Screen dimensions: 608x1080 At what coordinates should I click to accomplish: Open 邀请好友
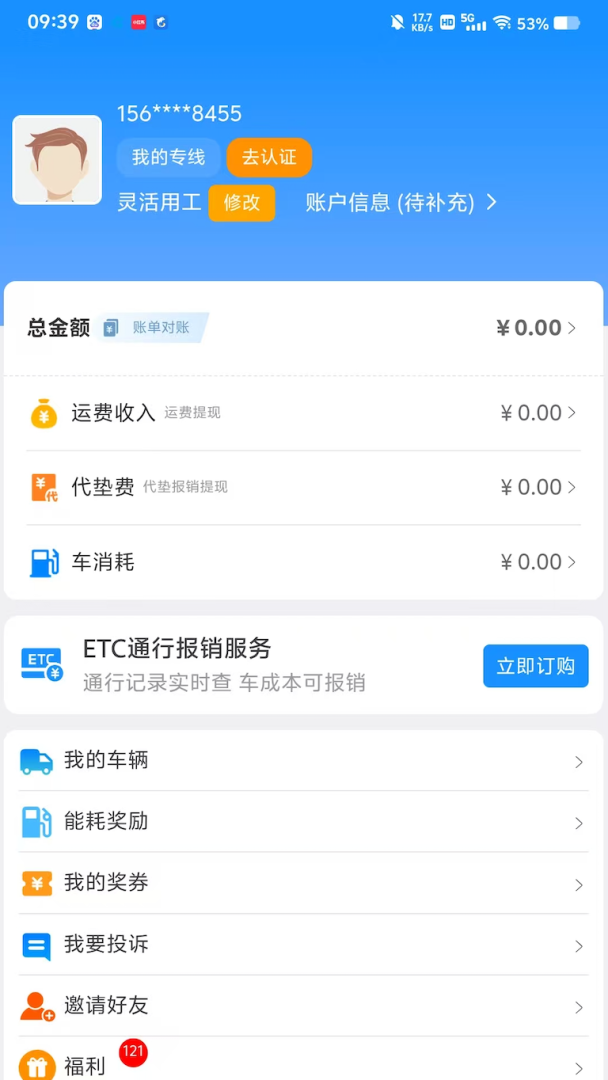tap(303, 1005)
